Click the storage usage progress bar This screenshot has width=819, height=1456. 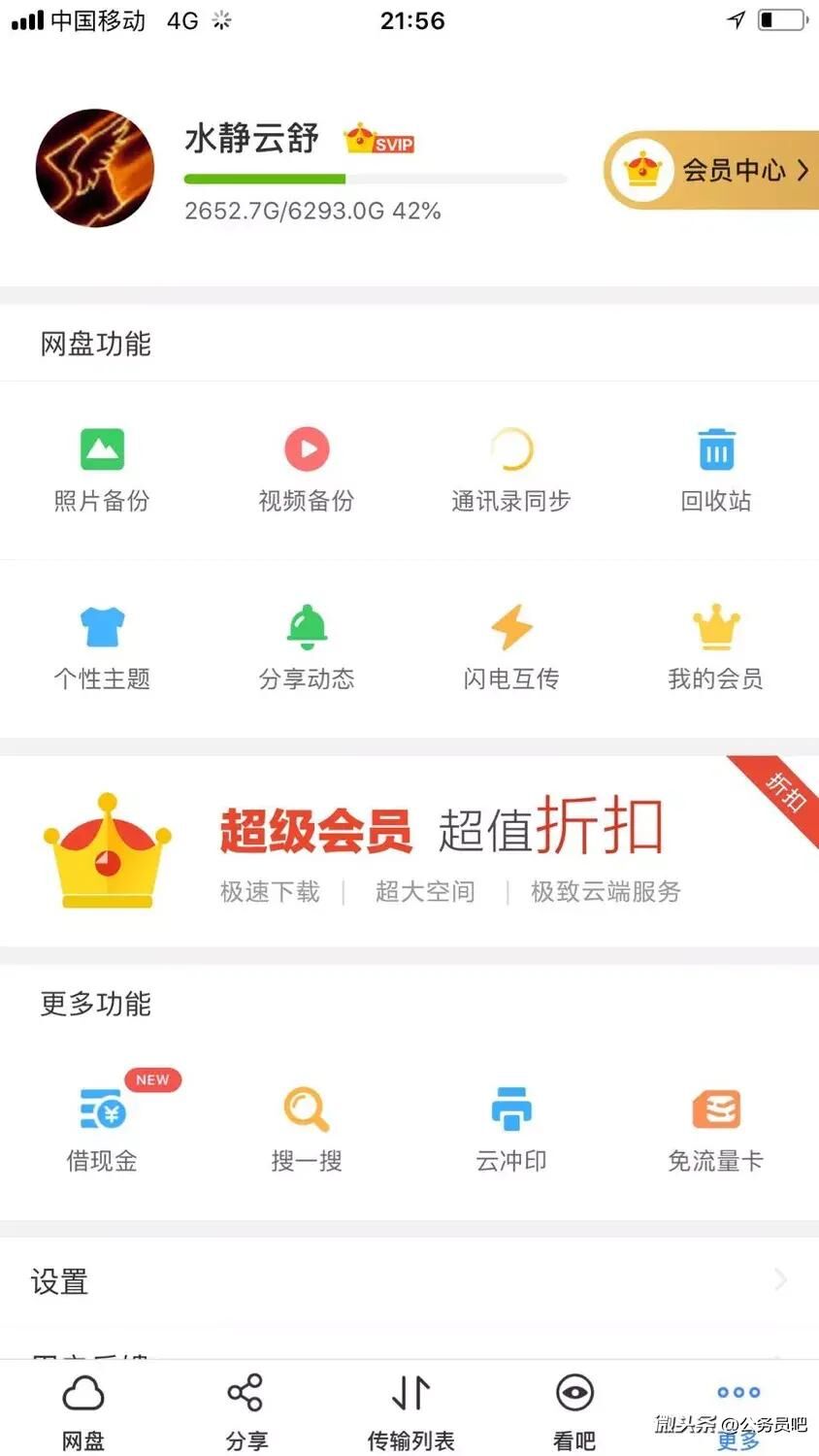coord(375,179)
